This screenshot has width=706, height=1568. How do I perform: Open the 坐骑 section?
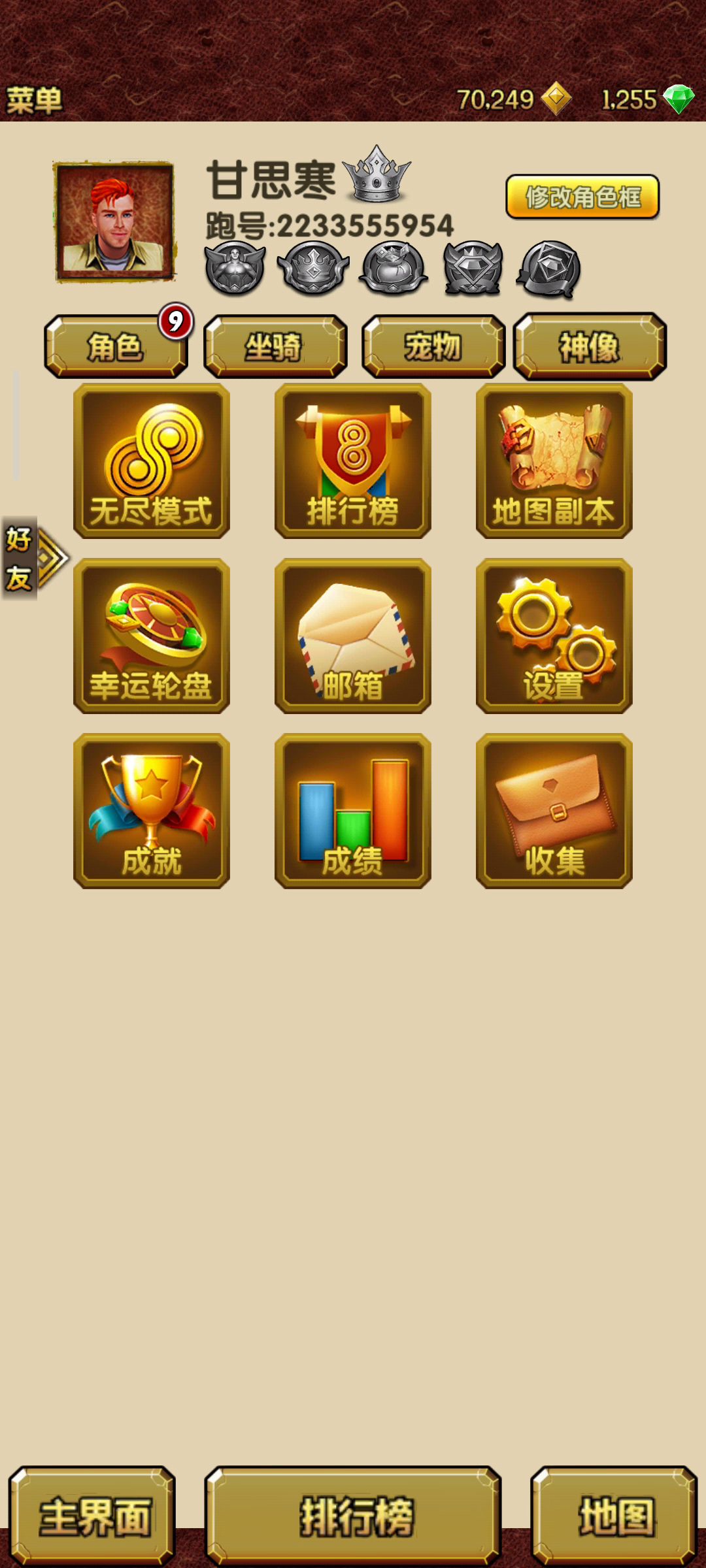click(275, 346)
